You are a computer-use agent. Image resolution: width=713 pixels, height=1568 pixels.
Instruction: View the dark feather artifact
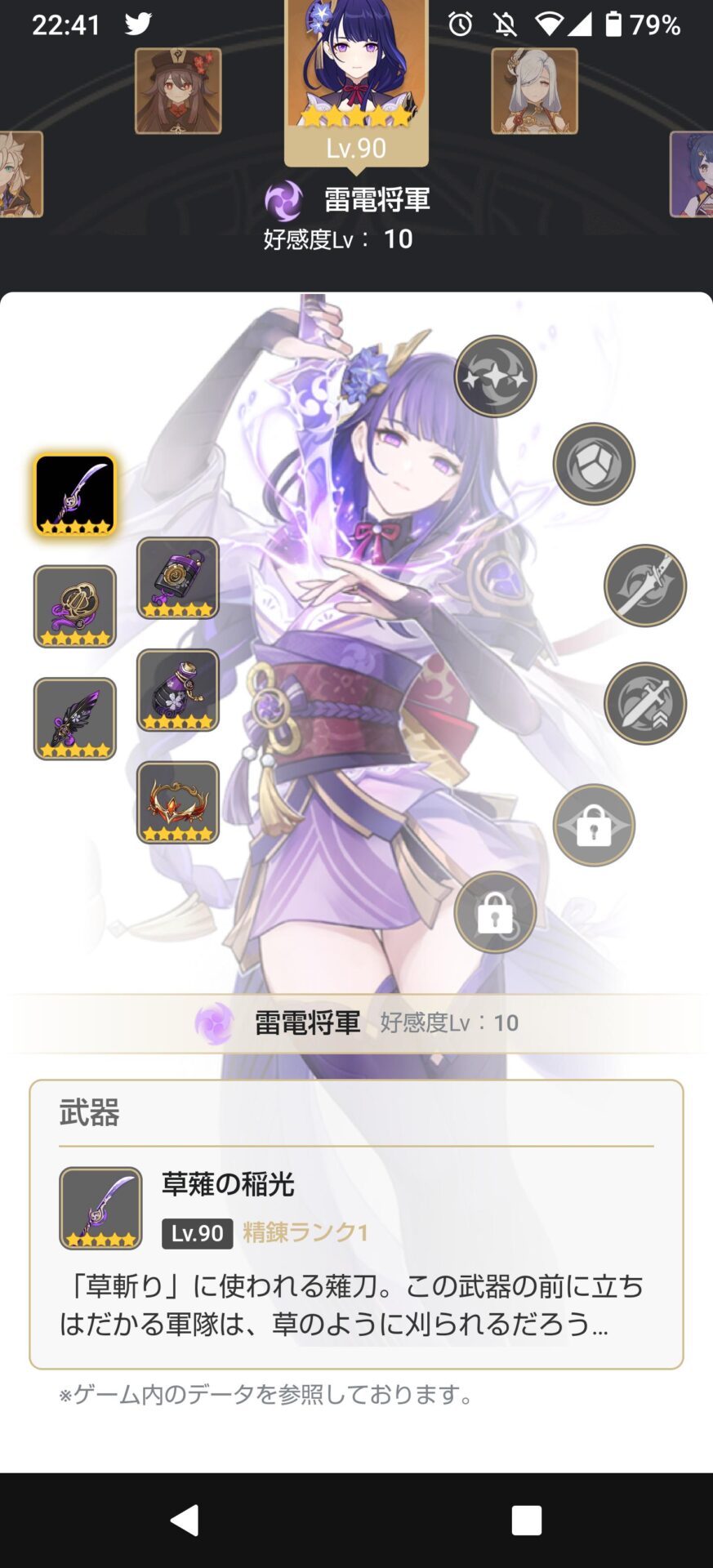coord(75,719)
